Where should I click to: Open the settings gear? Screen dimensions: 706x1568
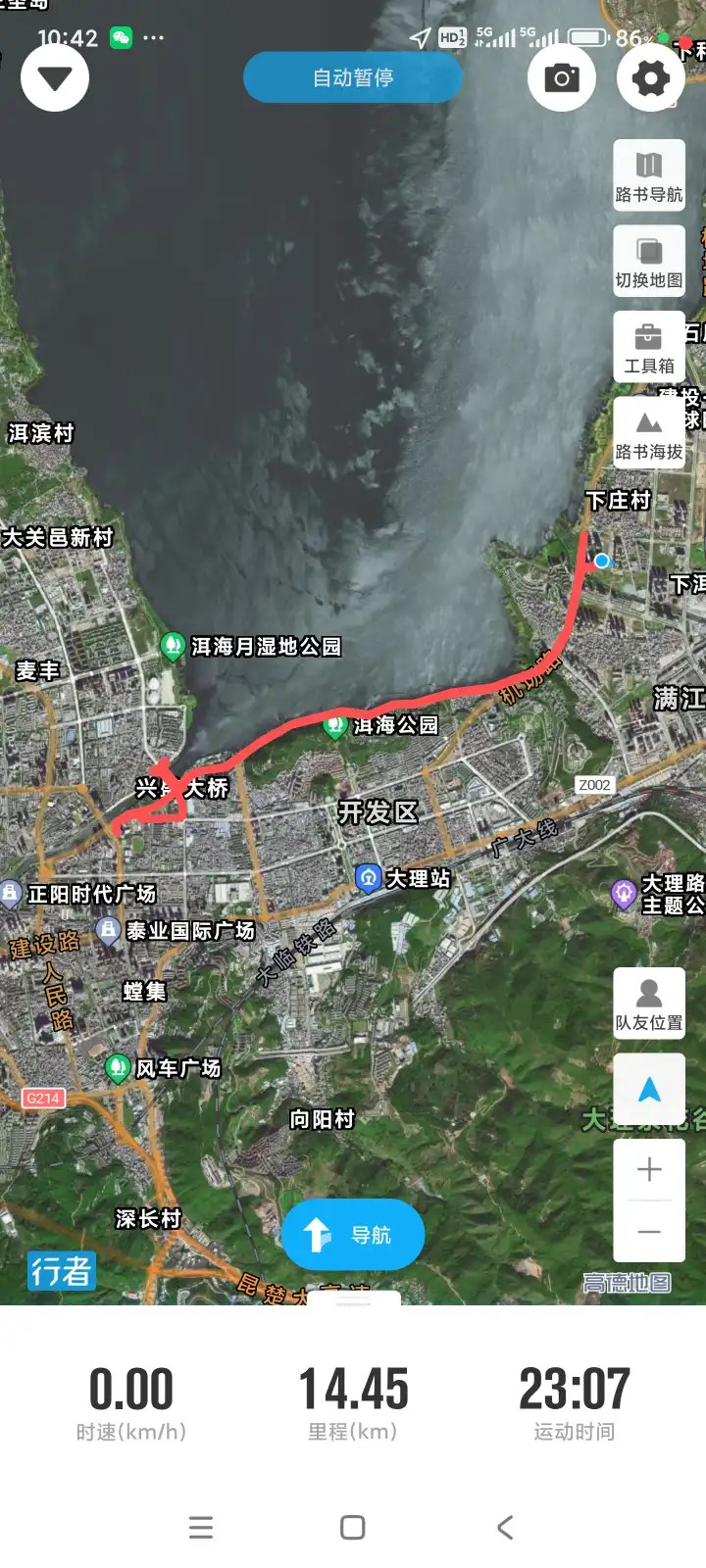pyautogui.click(x=650, y=78)
